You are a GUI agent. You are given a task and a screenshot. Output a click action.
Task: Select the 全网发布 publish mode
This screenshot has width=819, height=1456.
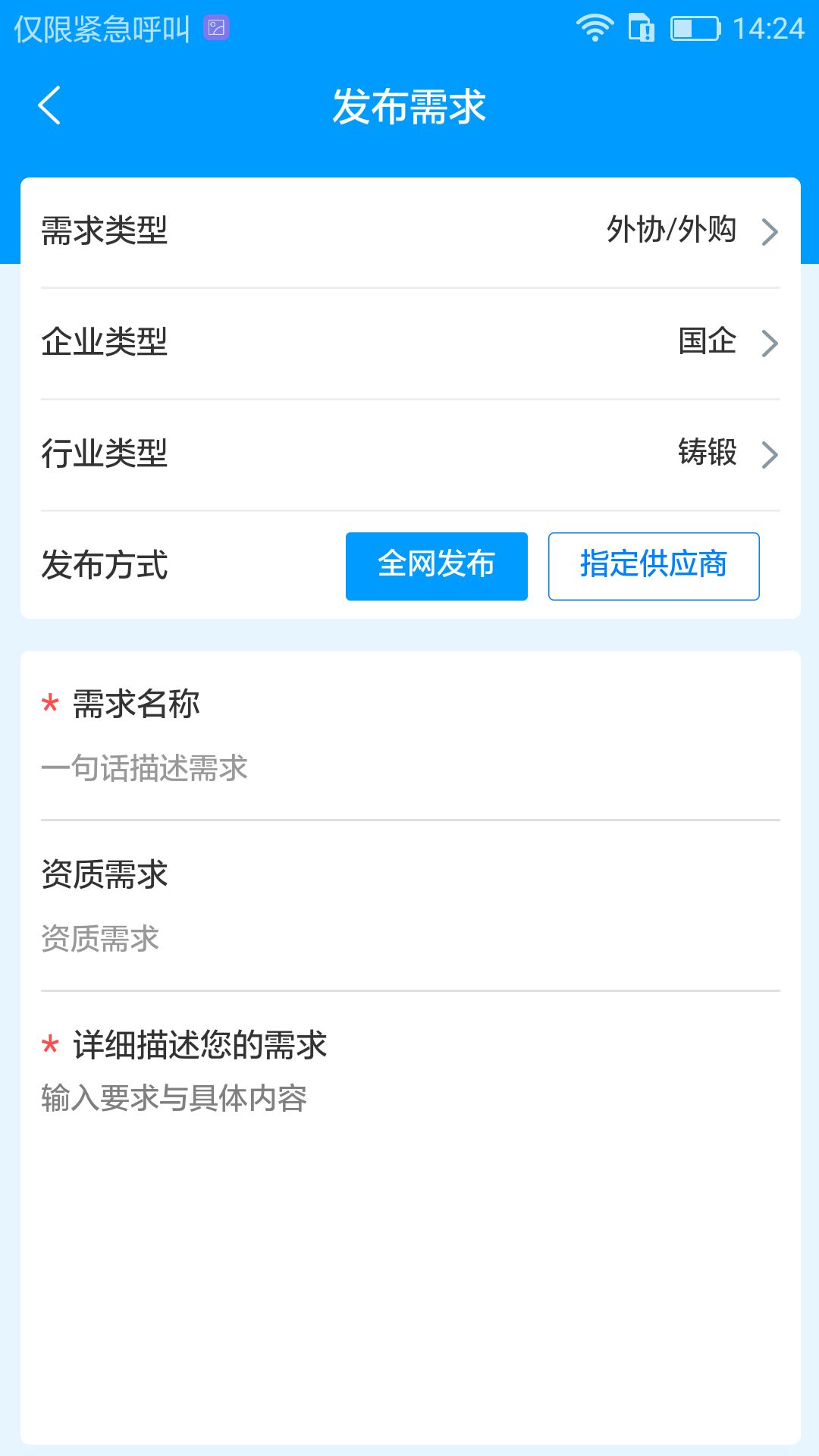tap(436, 565)
